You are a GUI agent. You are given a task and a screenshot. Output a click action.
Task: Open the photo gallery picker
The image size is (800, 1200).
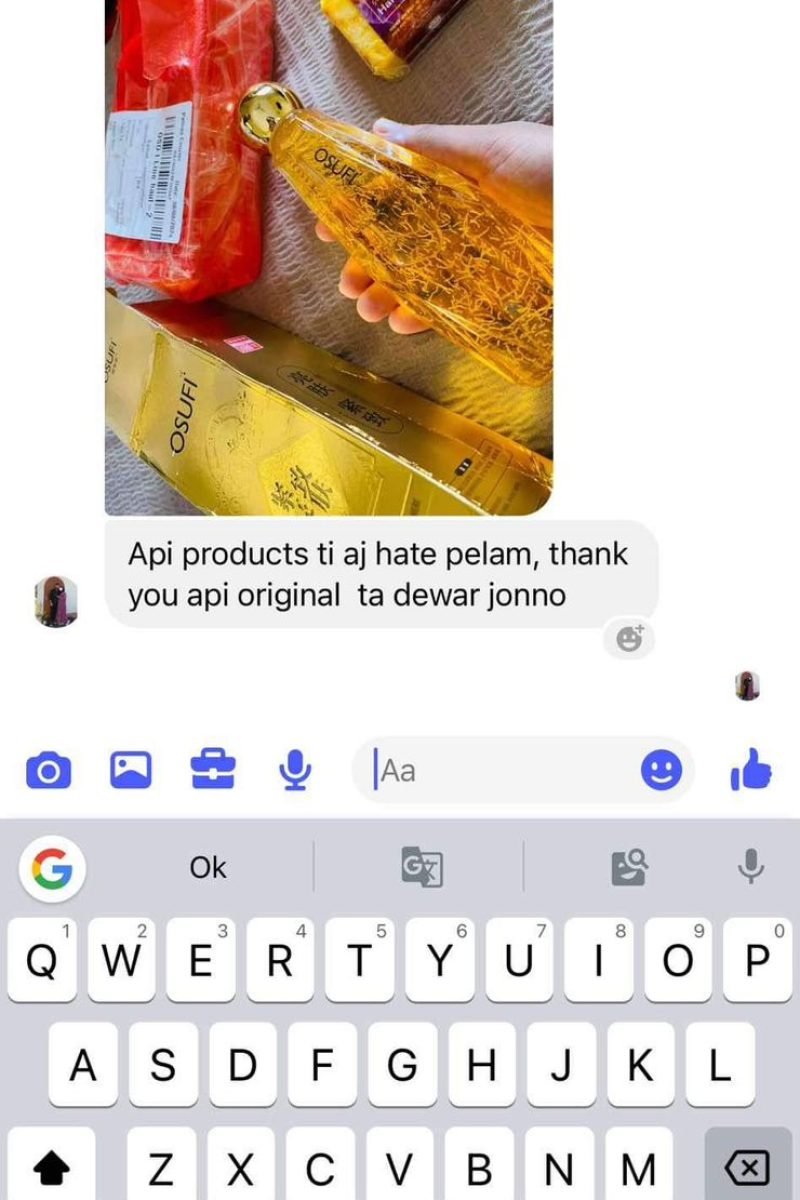coord(128,770)
